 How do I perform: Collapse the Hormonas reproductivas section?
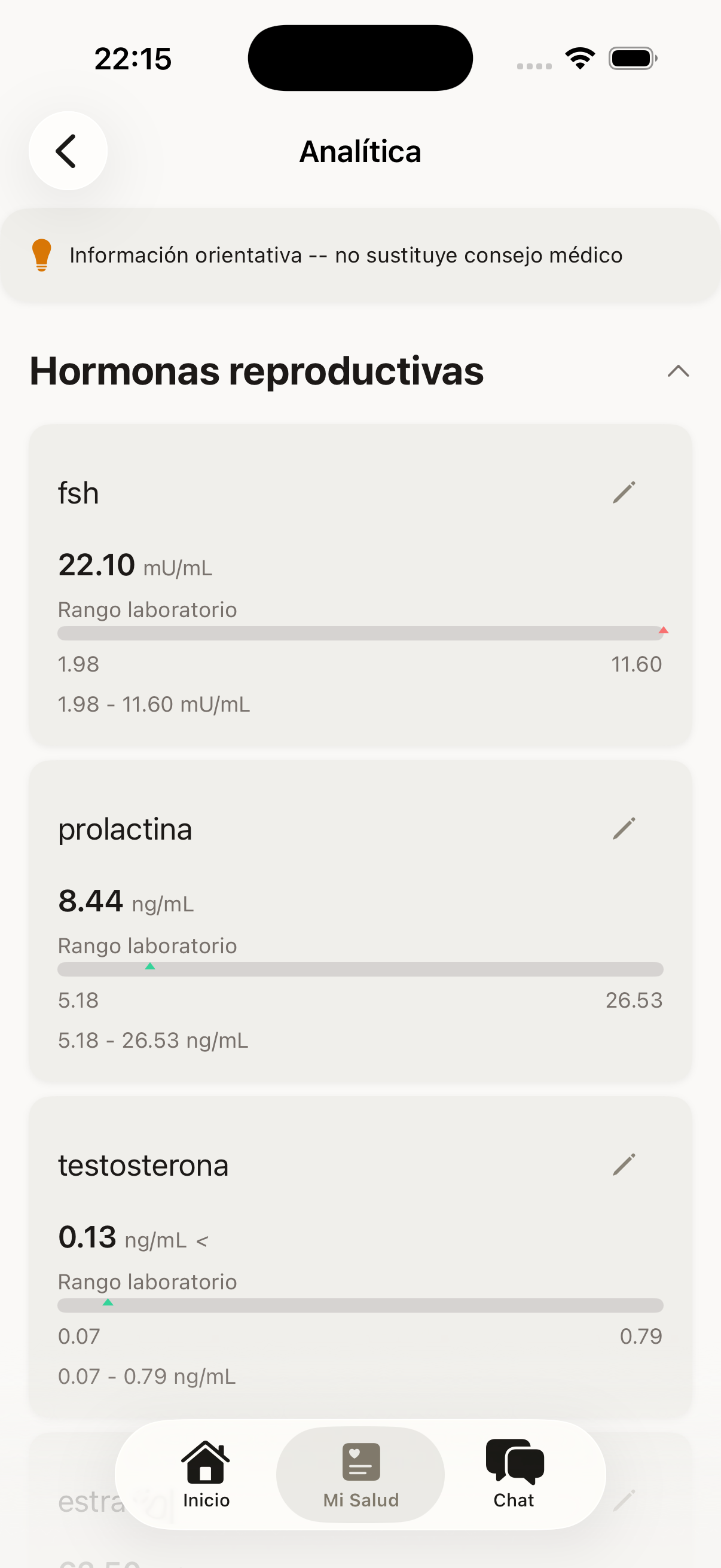pos(679,371)
